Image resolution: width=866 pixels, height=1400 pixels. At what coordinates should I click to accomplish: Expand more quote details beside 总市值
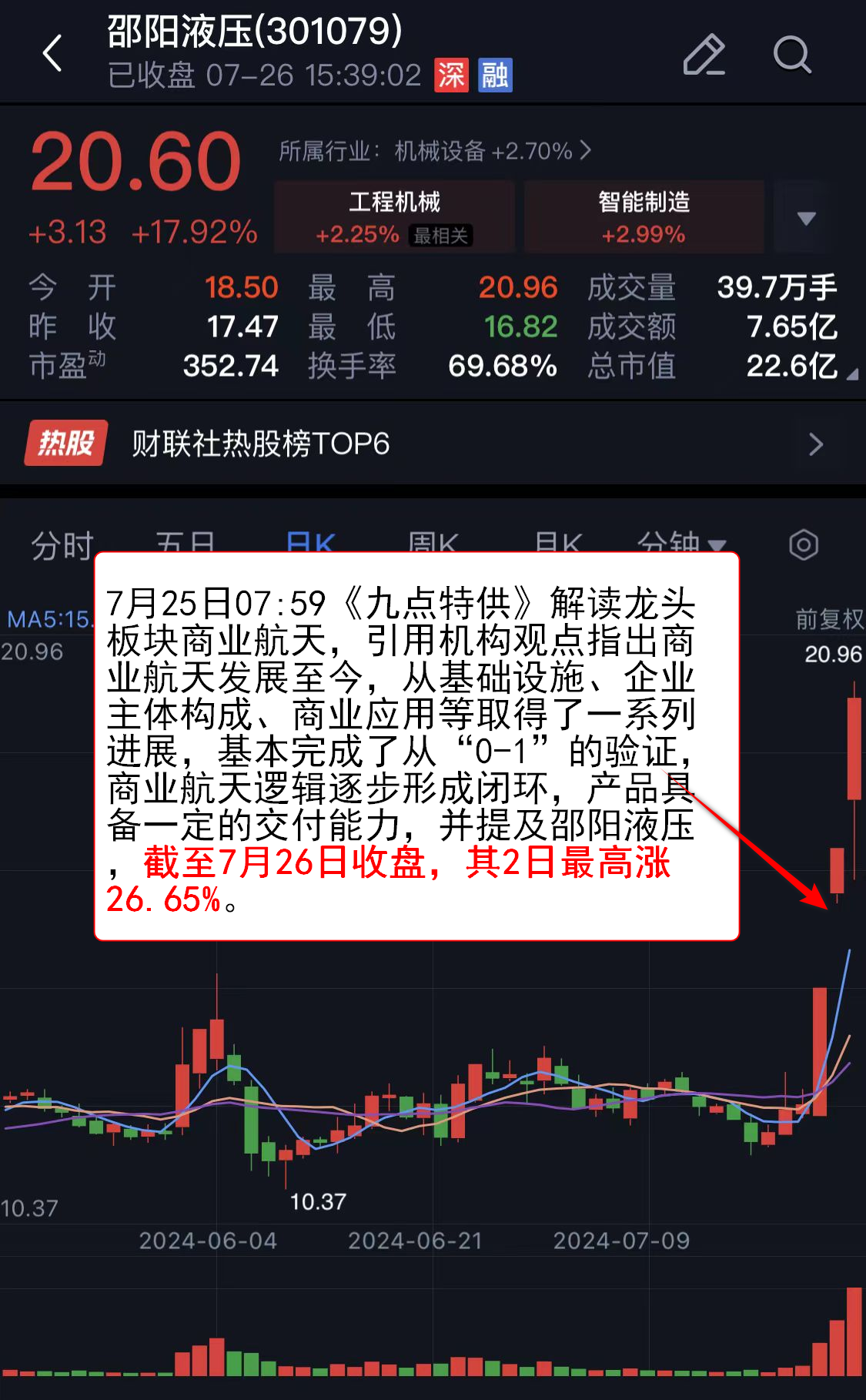click(851, 374)
